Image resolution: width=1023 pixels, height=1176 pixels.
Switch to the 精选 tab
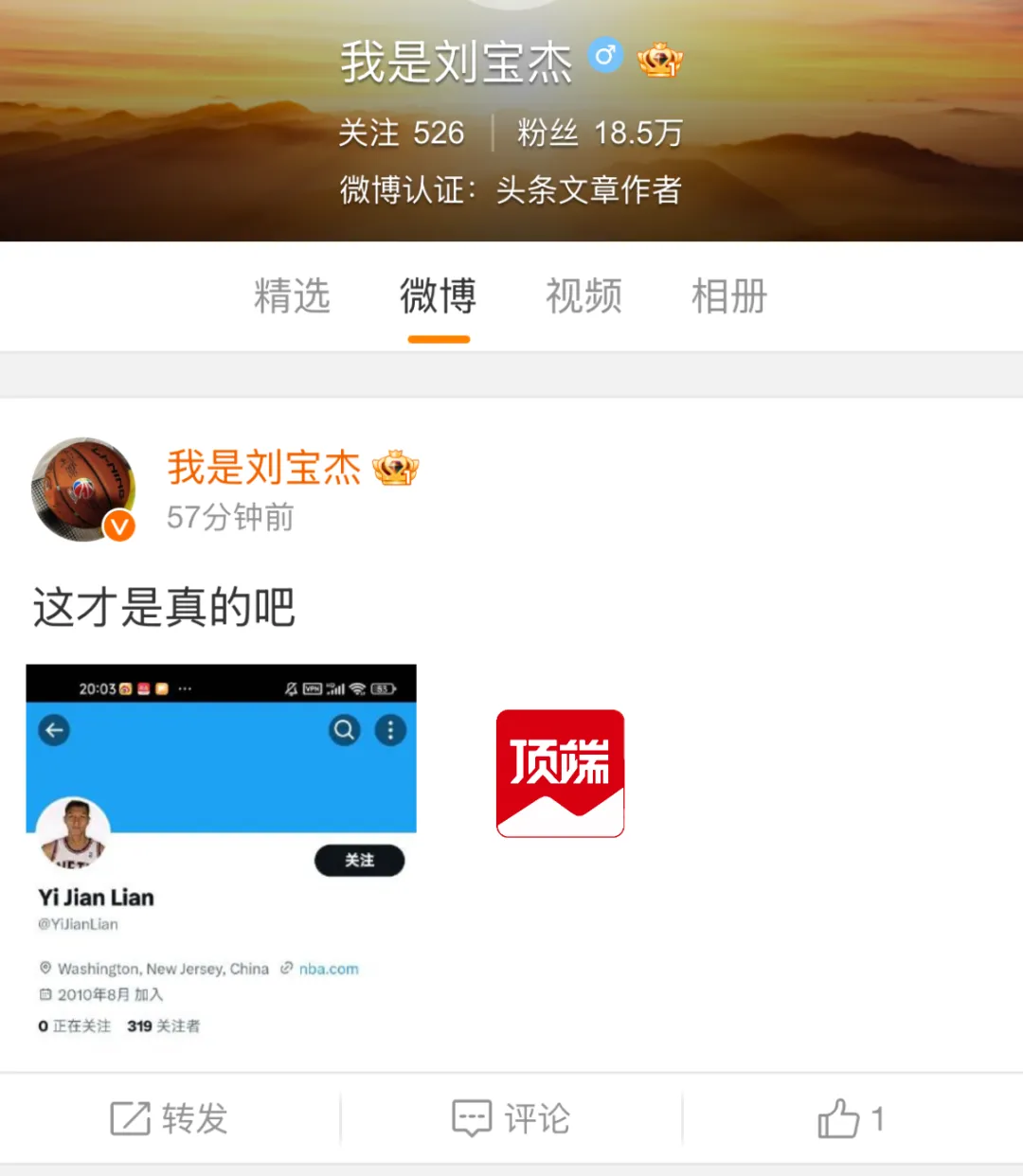pos(292,296)
